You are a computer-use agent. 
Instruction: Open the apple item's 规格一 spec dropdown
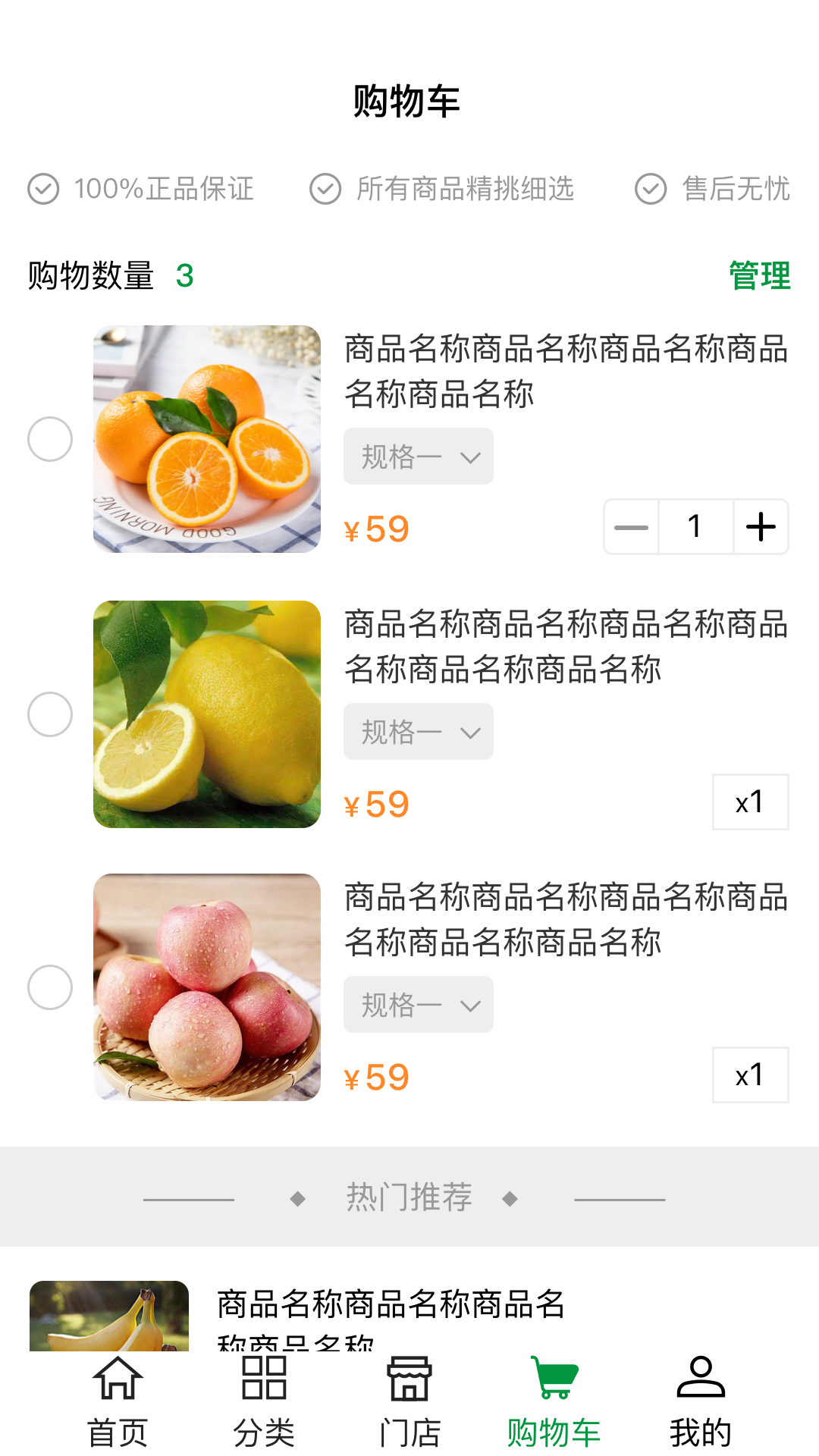(418, 1005)
